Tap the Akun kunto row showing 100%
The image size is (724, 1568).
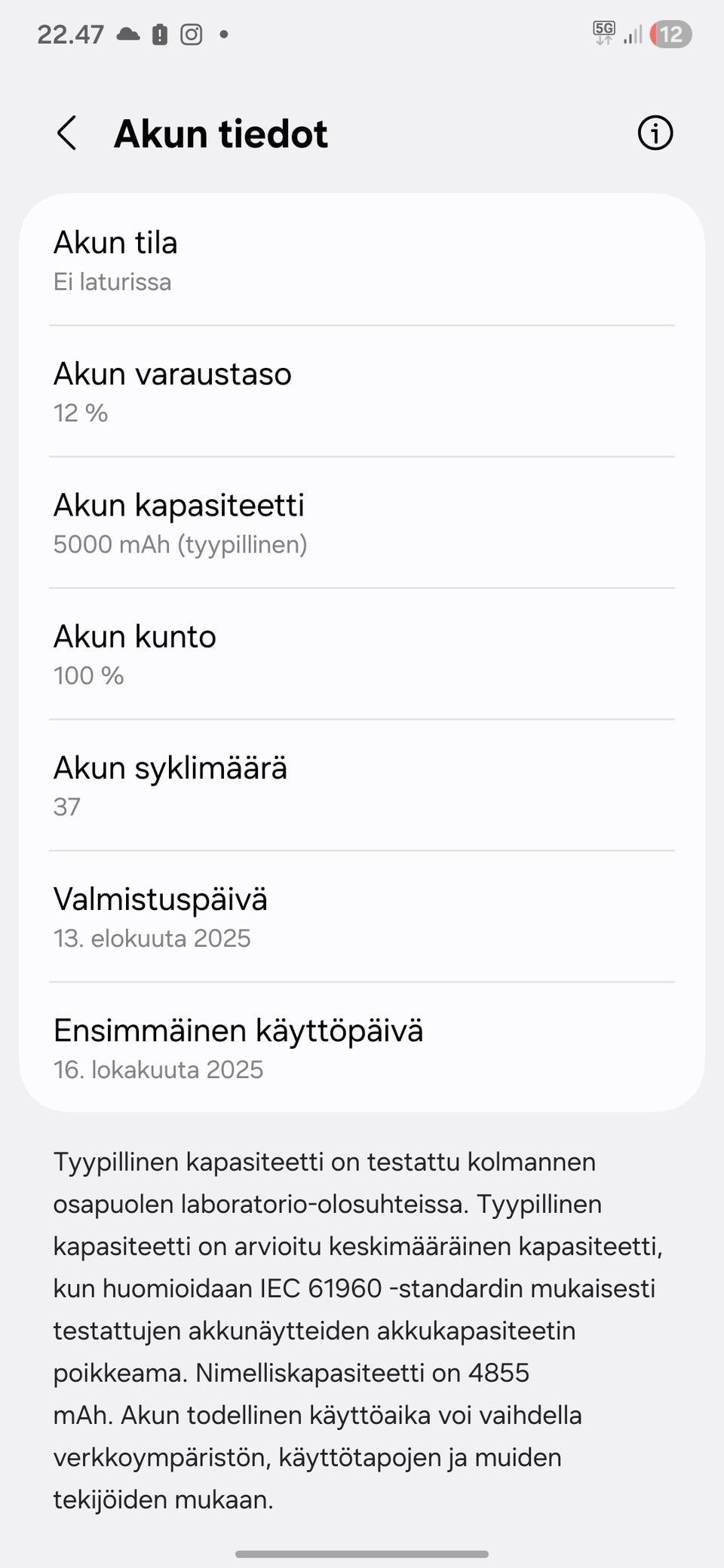362,653
